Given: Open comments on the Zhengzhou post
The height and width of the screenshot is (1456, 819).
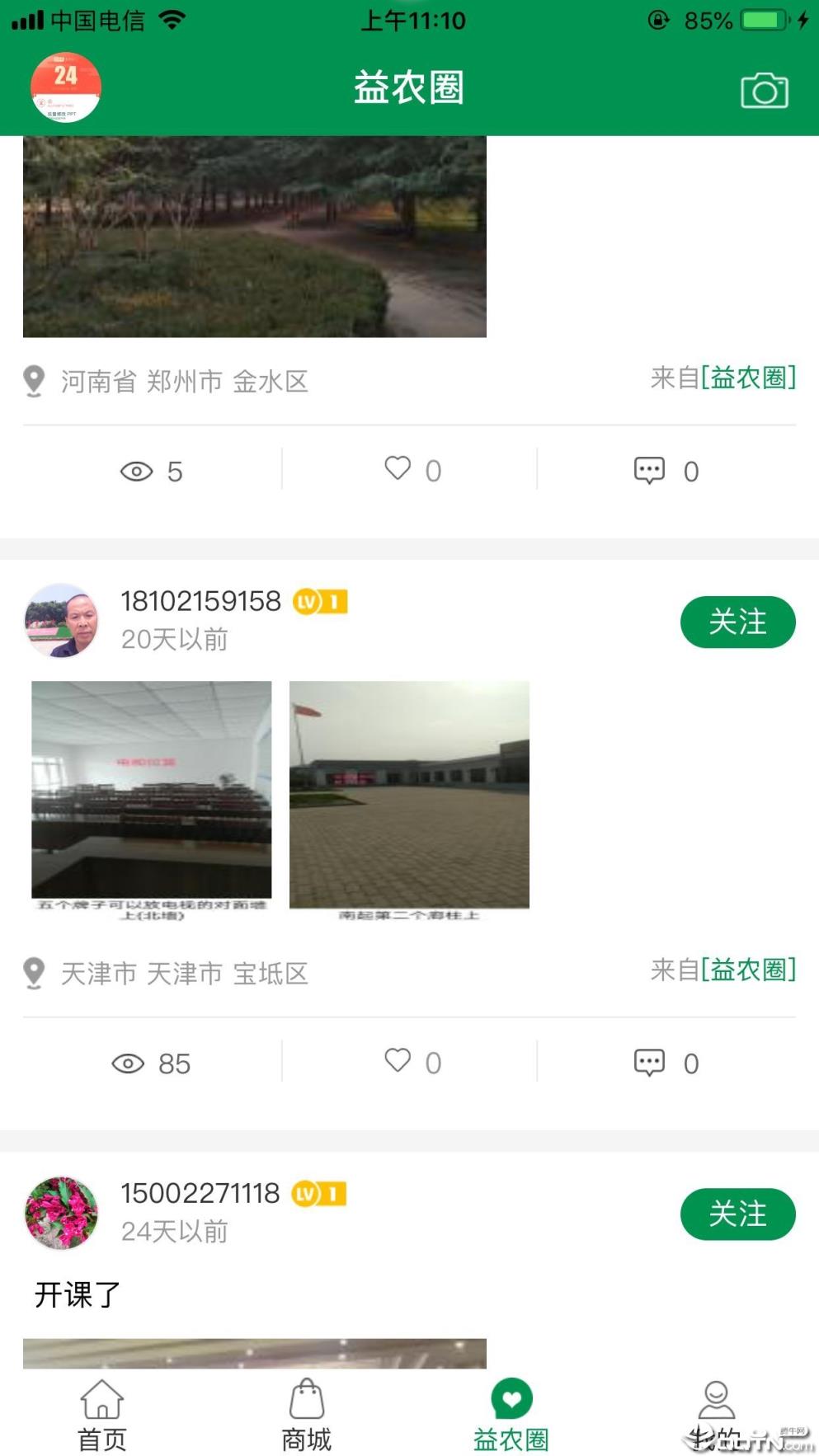Looking at the screenshot, I should (x=648, y=470).
